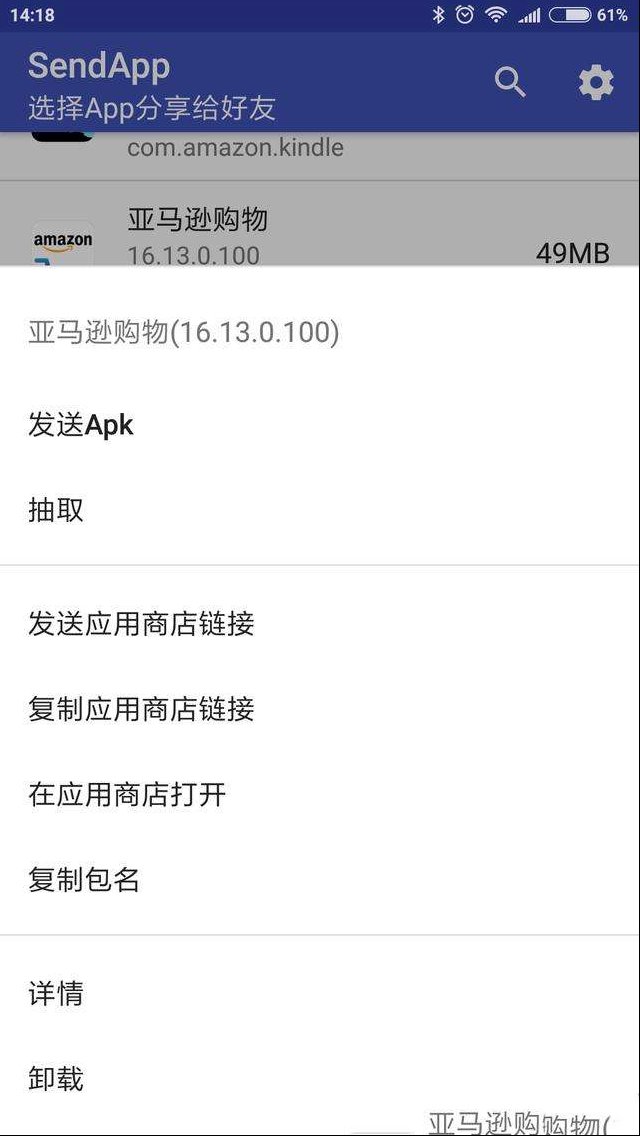
Task: Open 详情 for 亚马逊购物
Action: tap(320, 993)
